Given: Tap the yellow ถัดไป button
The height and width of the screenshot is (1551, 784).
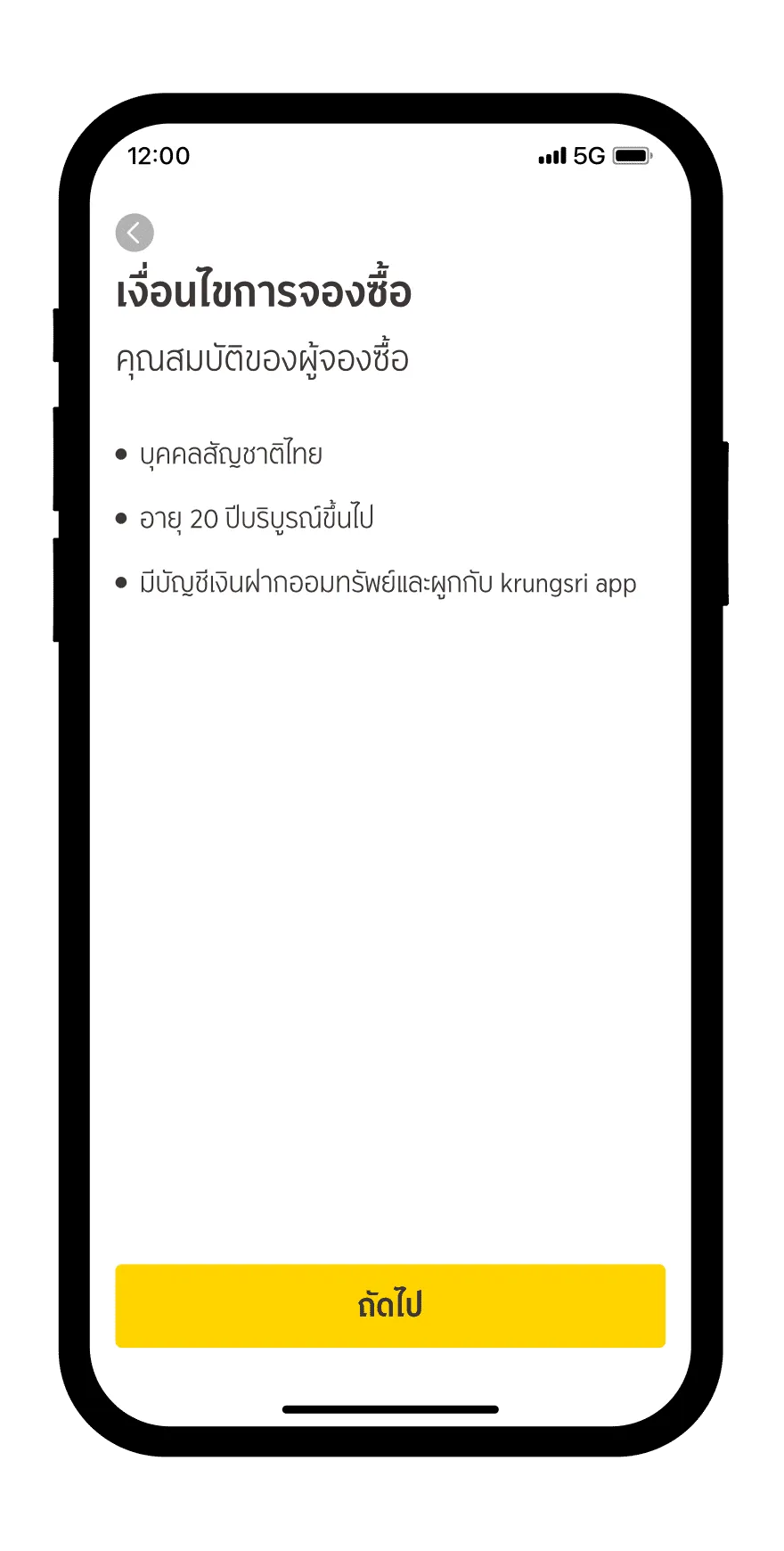Looking at the screenshot, I should click(390, 1306).
